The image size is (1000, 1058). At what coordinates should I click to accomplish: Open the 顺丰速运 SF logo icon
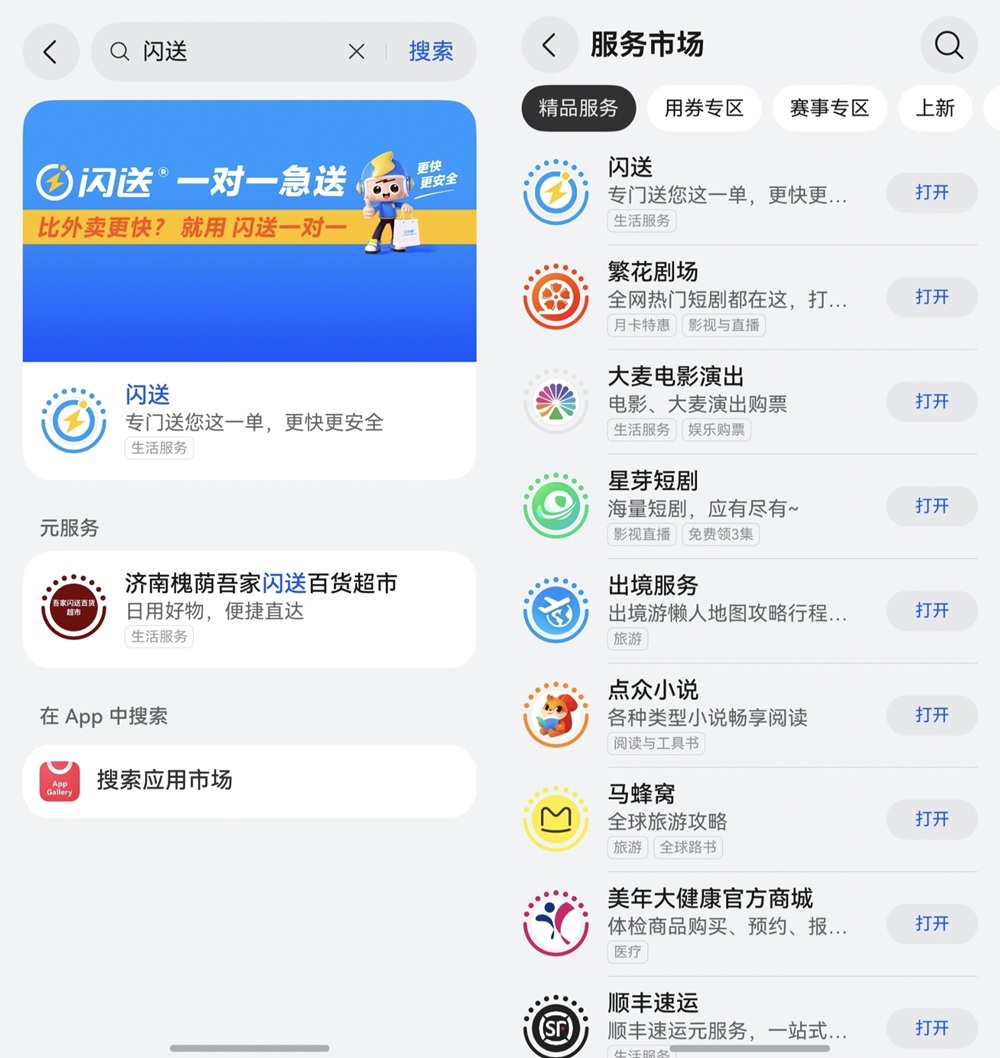(x=555, y=1022)
